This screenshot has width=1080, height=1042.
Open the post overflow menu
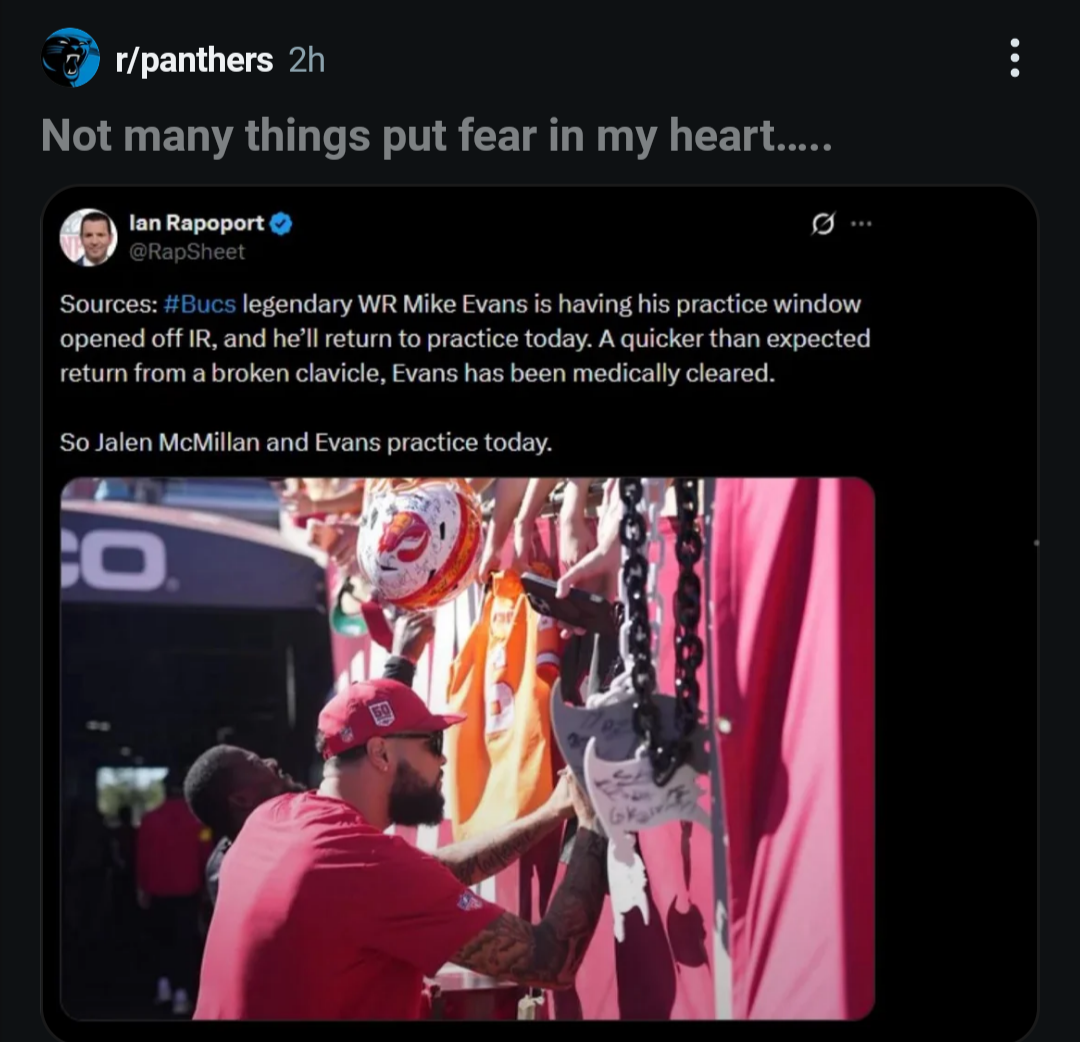(x=1014, y=58)
